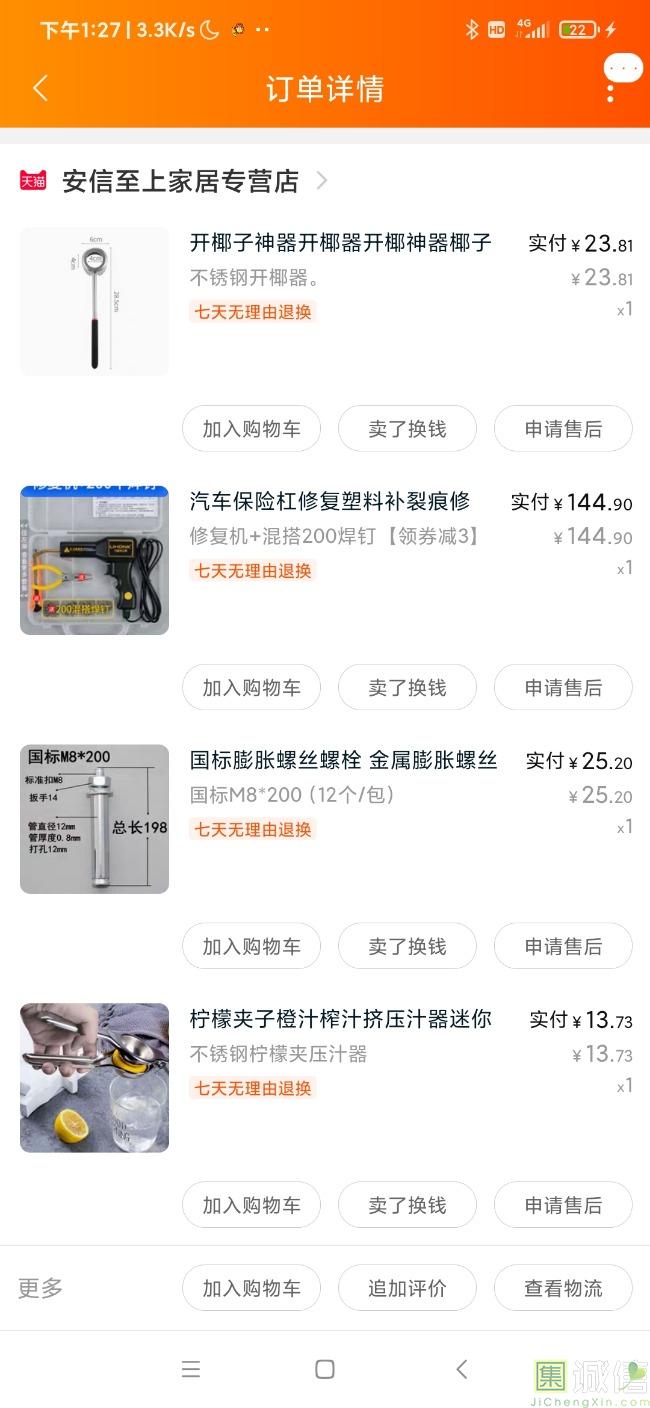Tap 卖了换钱 for the 开椰子神器 item
650x1408 pixels.
(x=407, y=429)
